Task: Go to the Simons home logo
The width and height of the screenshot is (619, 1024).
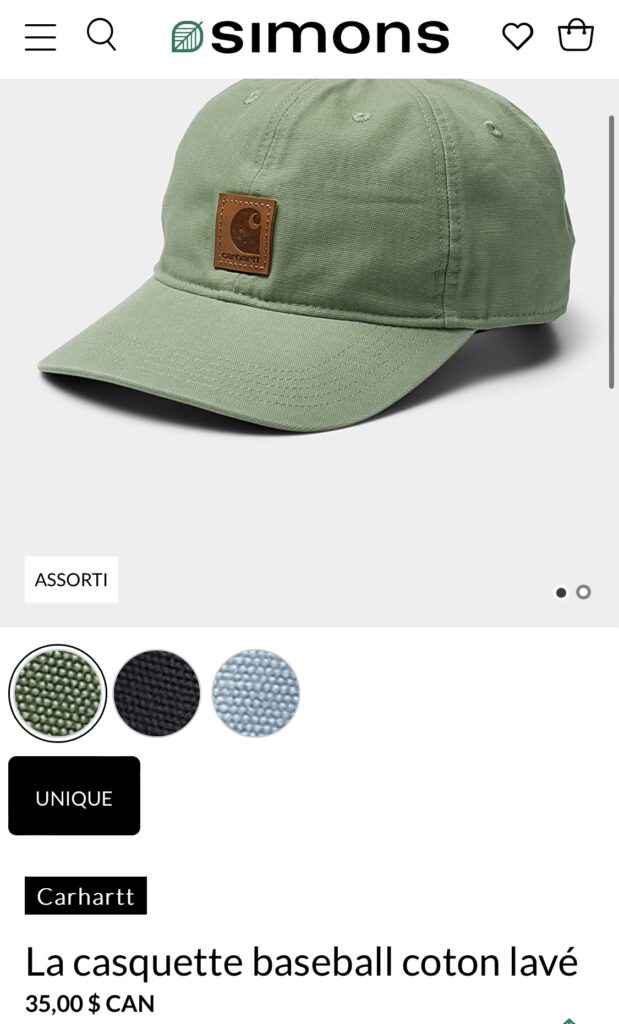Action: pos(310,37)
